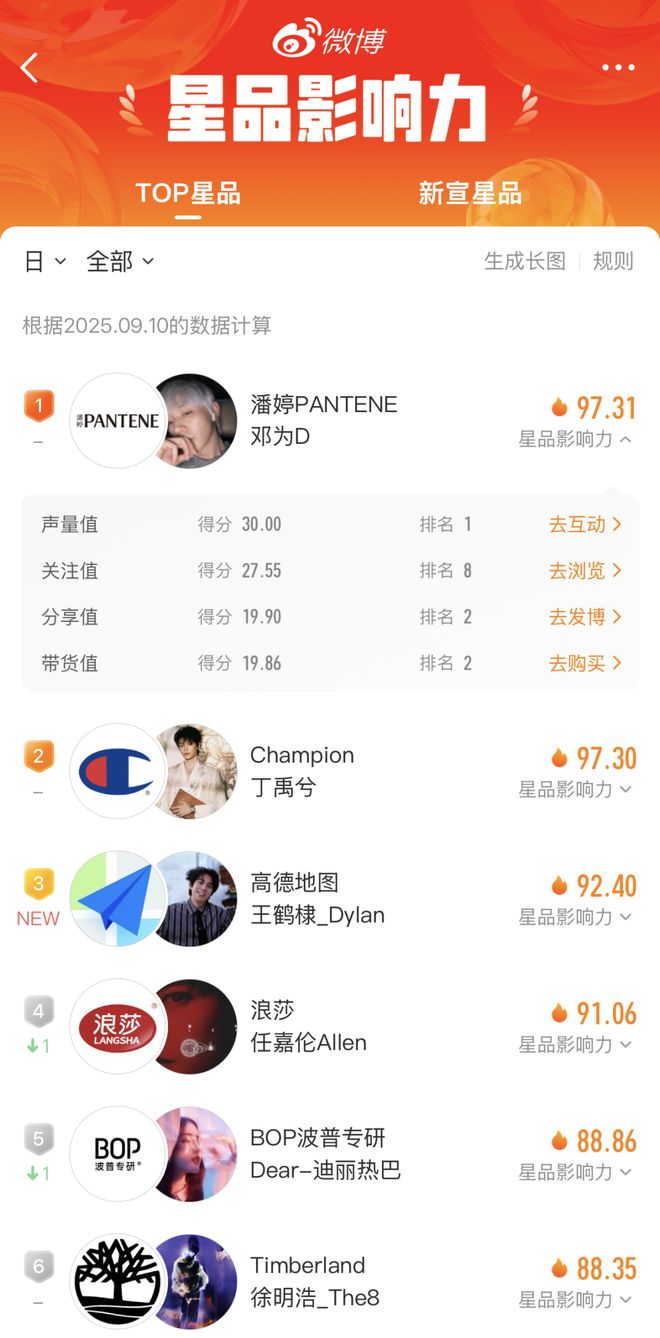This screenshot has width=660, height=1338.
Task: Open the 潘婷PANTENE 邓为D entry
Action: click(x=323, y=420)
